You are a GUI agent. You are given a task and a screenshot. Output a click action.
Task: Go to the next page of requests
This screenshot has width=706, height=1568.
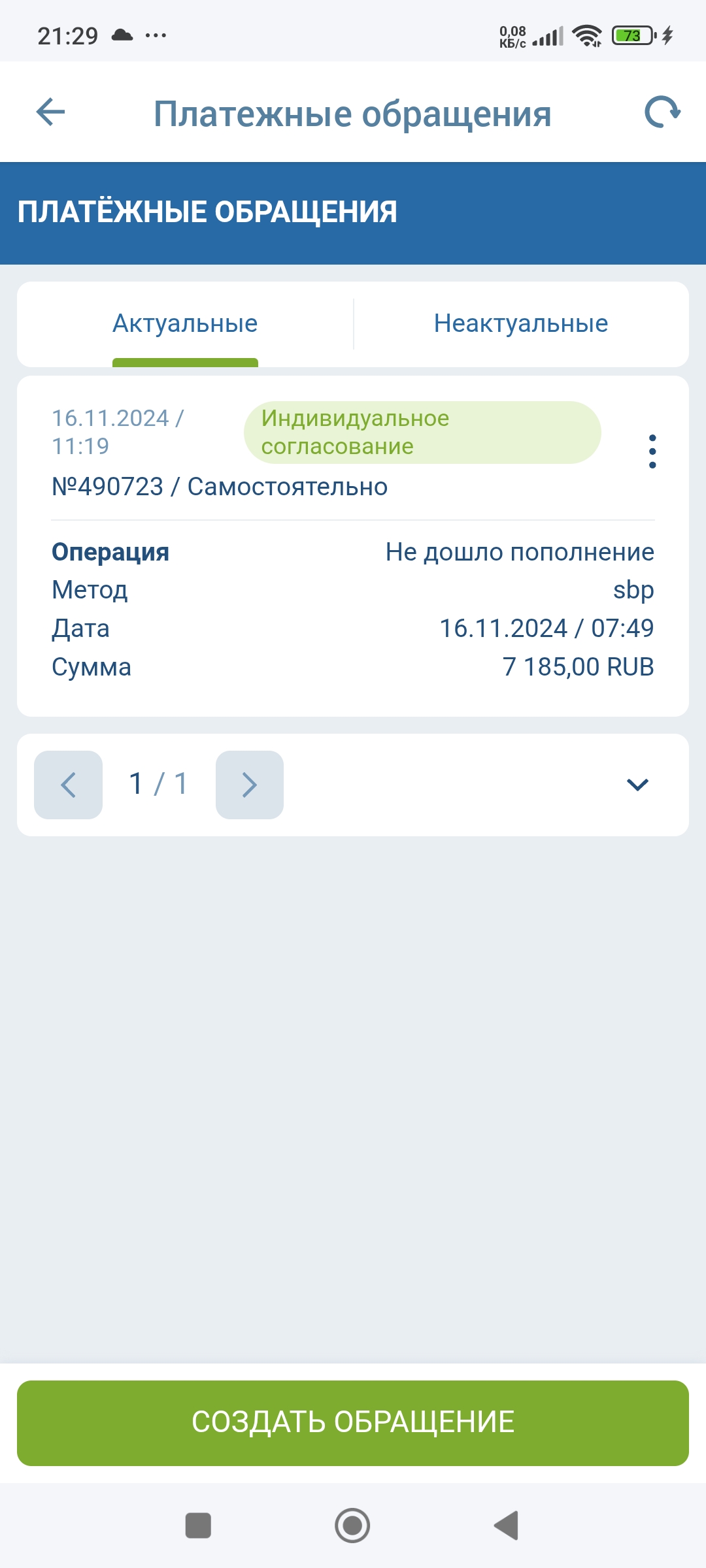(x=249, y=785)
